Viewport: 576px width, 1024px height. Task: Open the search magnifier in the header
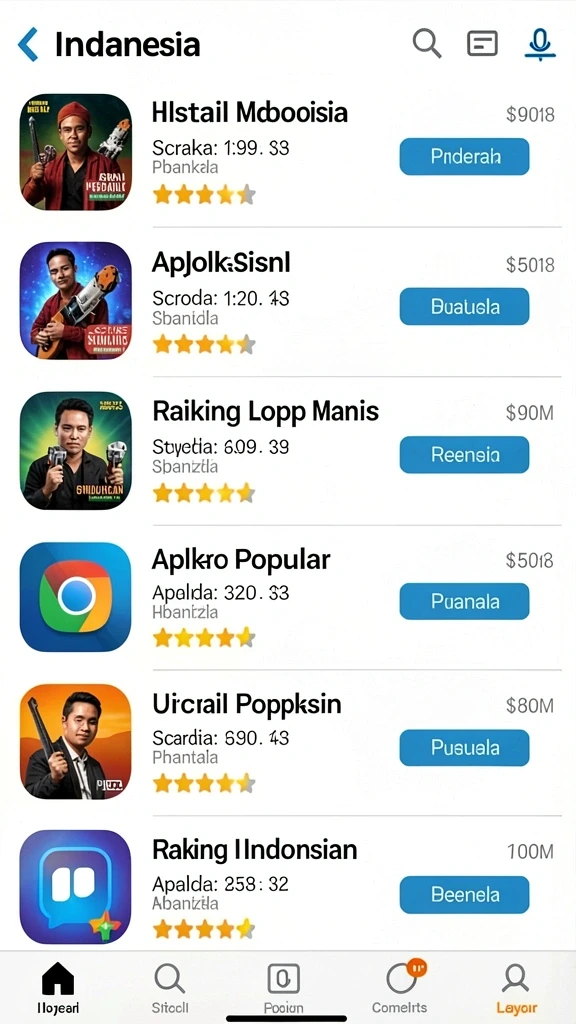427,44
